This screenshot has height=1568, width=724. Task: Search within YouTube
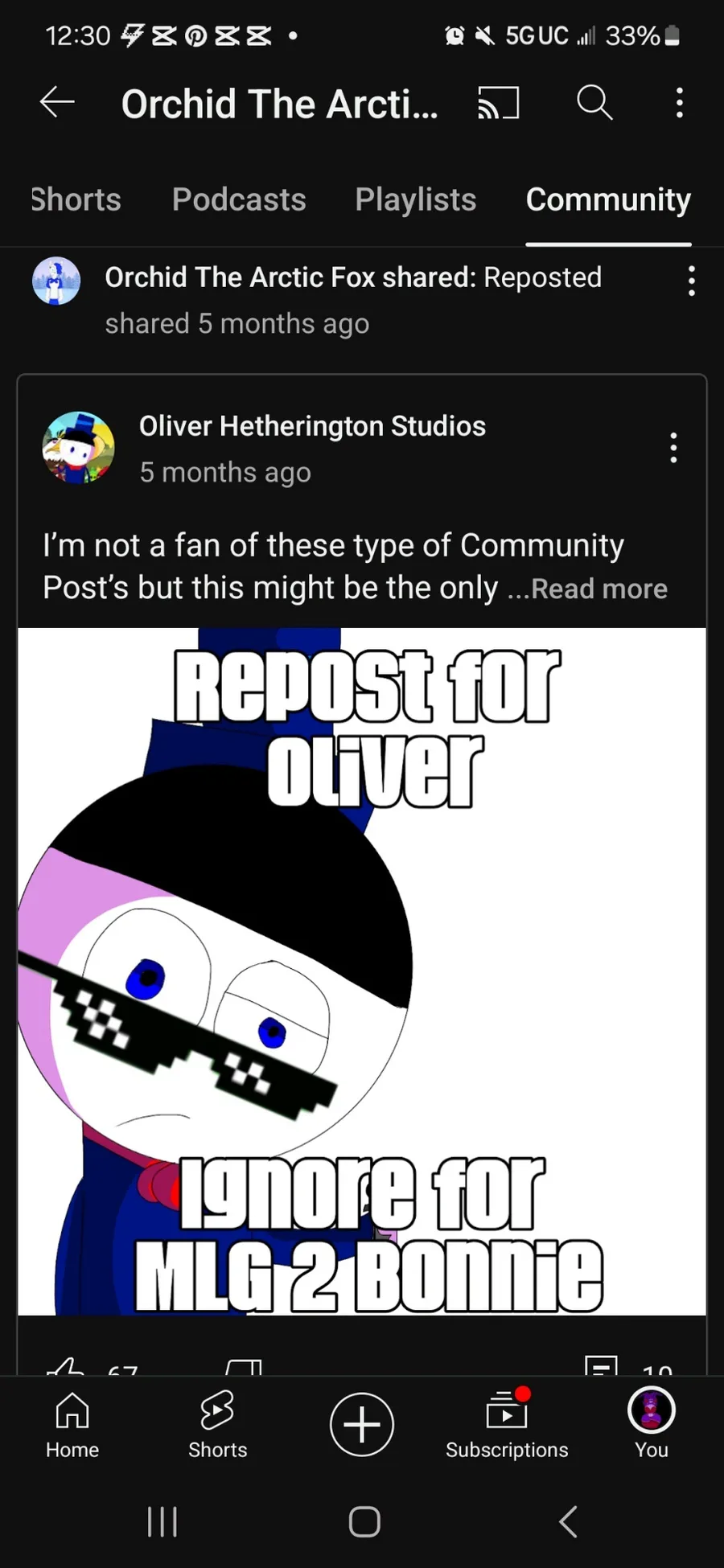[x=594, y=103]
